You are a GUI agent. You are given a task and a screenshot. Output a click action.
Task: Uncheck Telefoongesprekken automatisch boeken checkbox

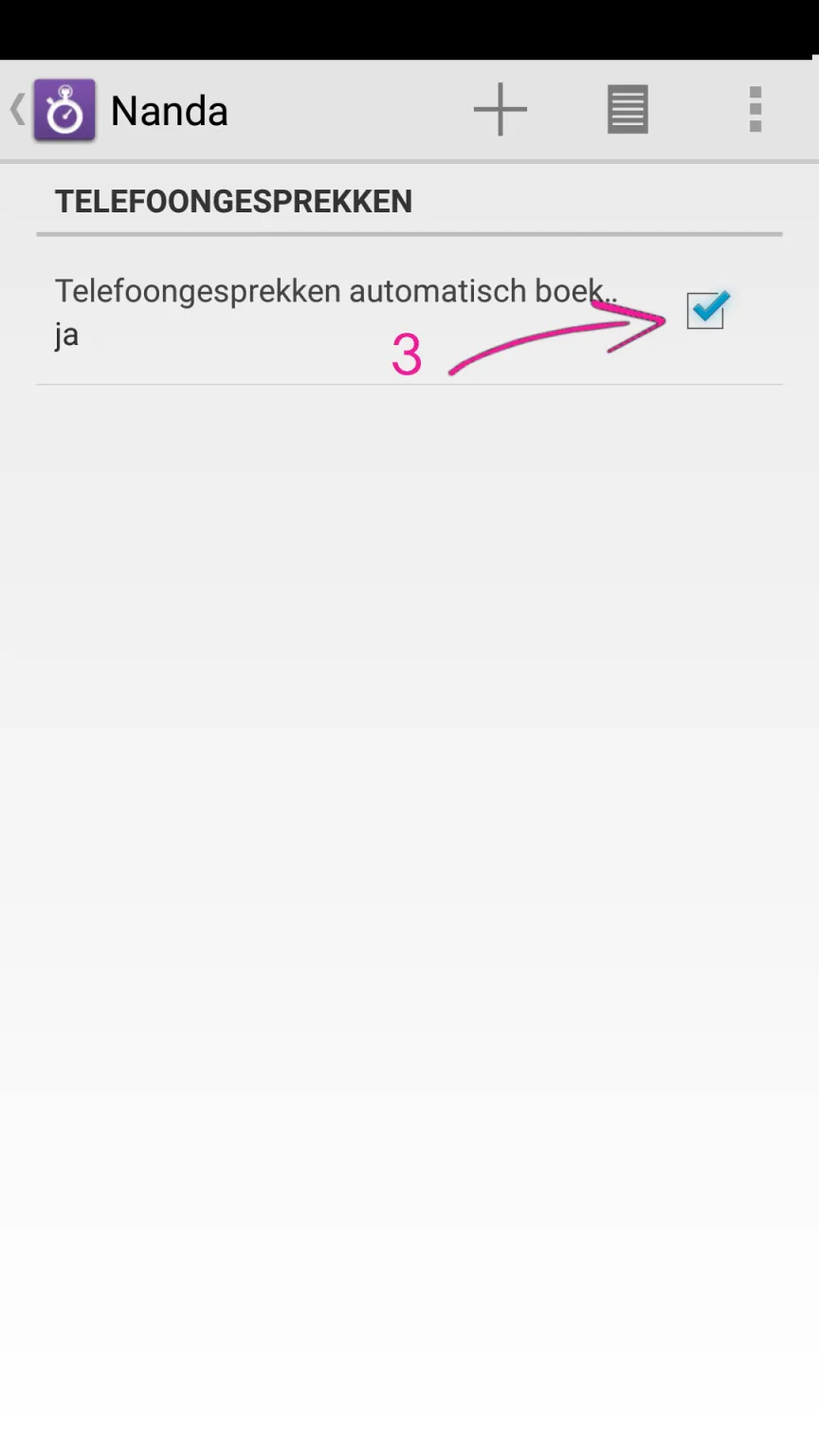[x=706, y=310]
